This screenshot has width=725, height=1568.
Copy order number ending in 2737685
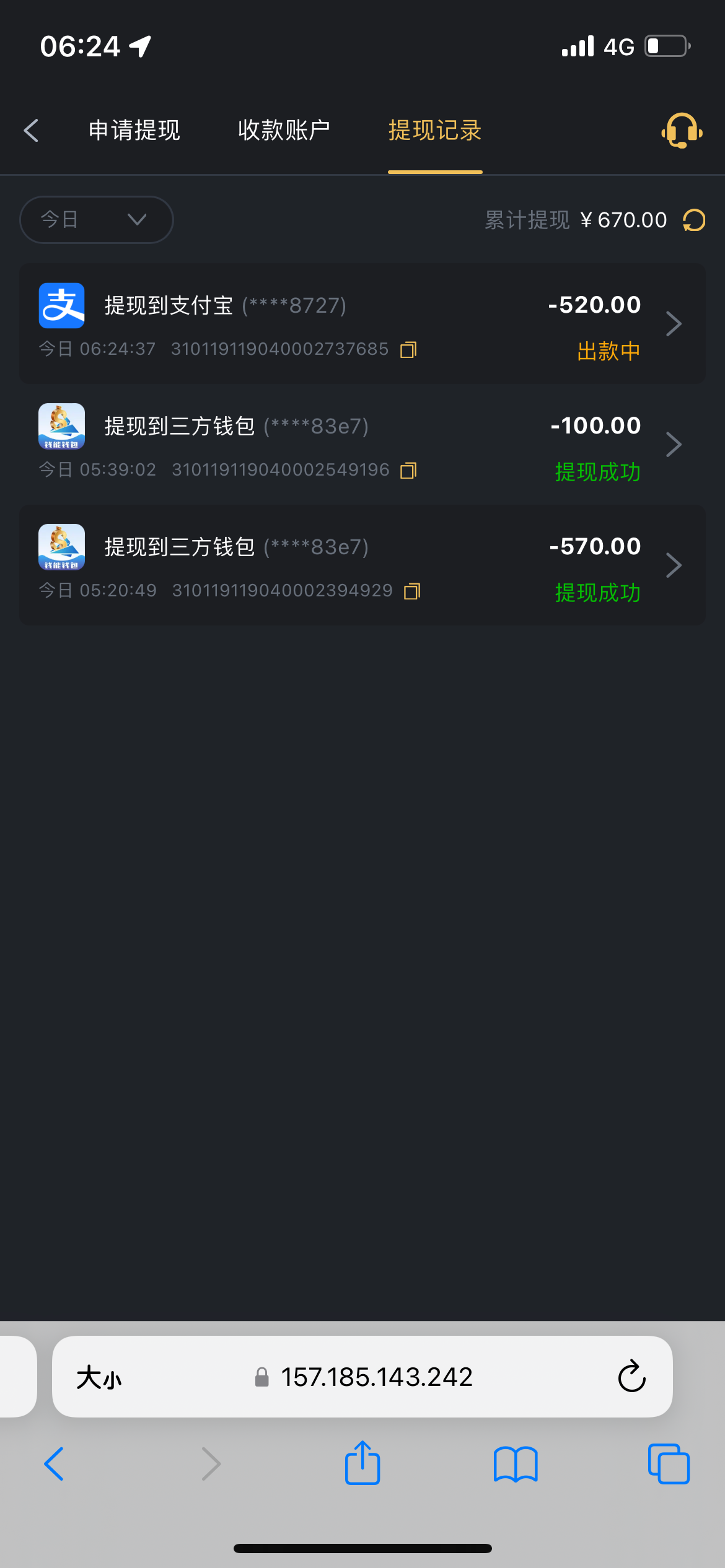pos(408,350)
